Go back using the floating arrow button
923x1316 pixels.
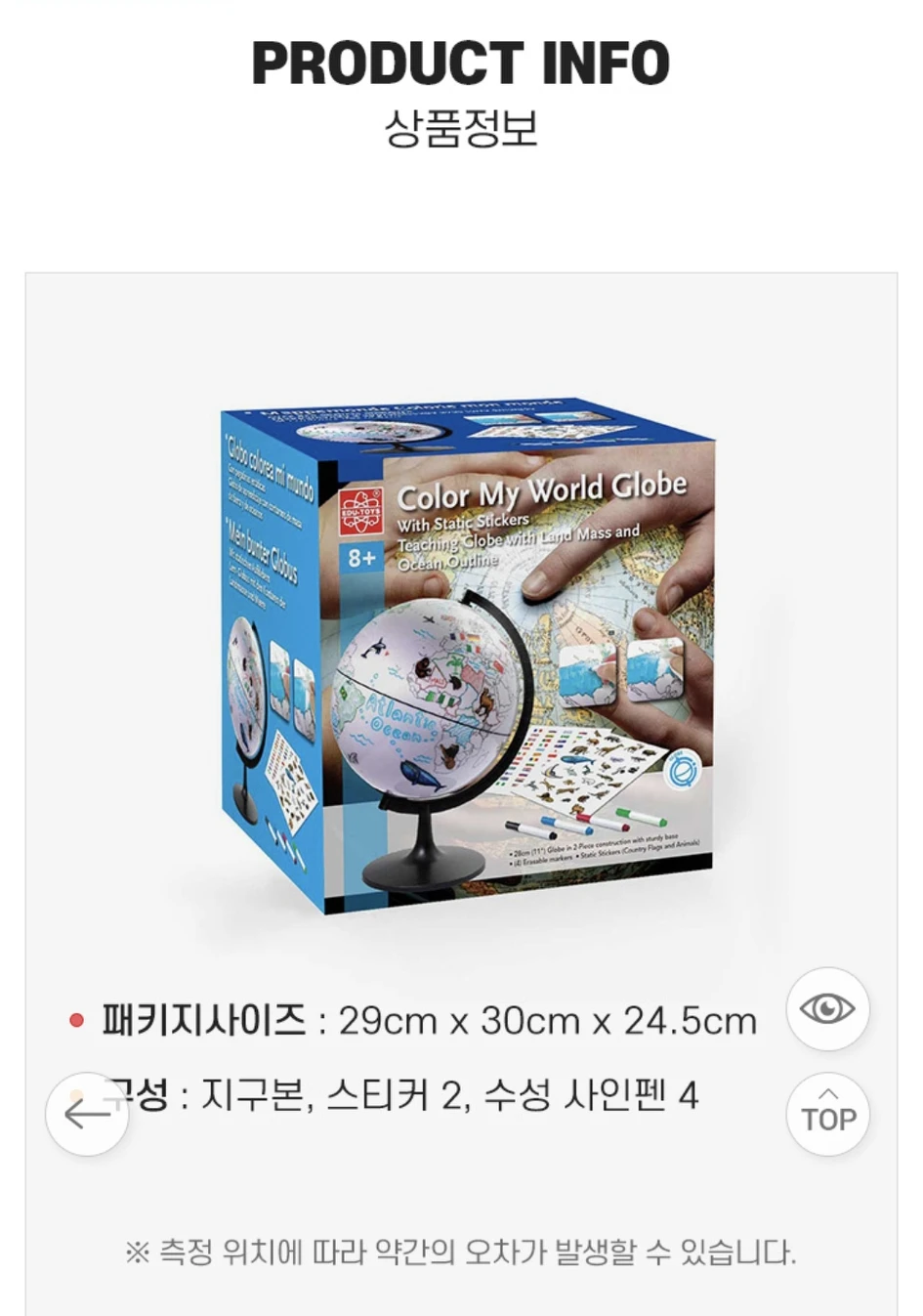(87, 1114)
